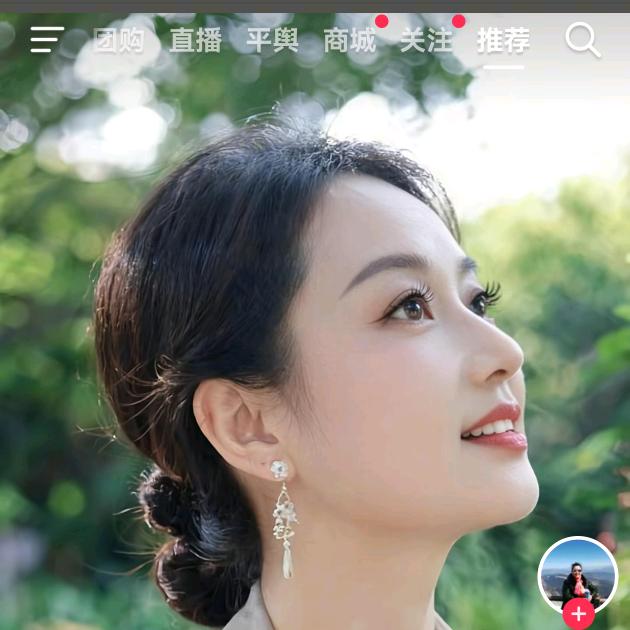Select the 推荐 tab
The height and width of the screenshot is (630, 630).
[x=503, y=41]
